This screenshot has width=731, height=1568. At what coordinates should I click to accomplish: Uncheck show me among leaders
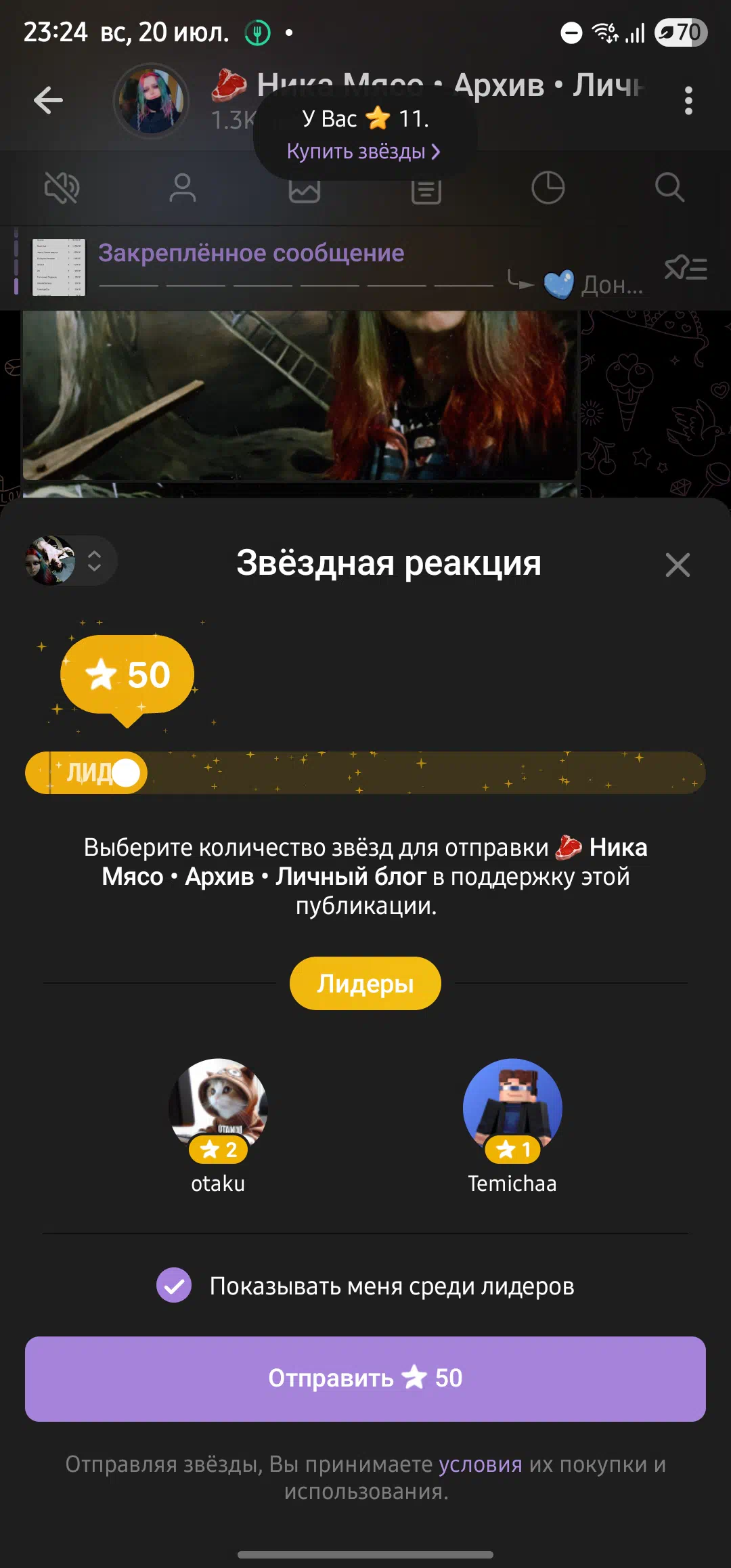pos(174,1285)
